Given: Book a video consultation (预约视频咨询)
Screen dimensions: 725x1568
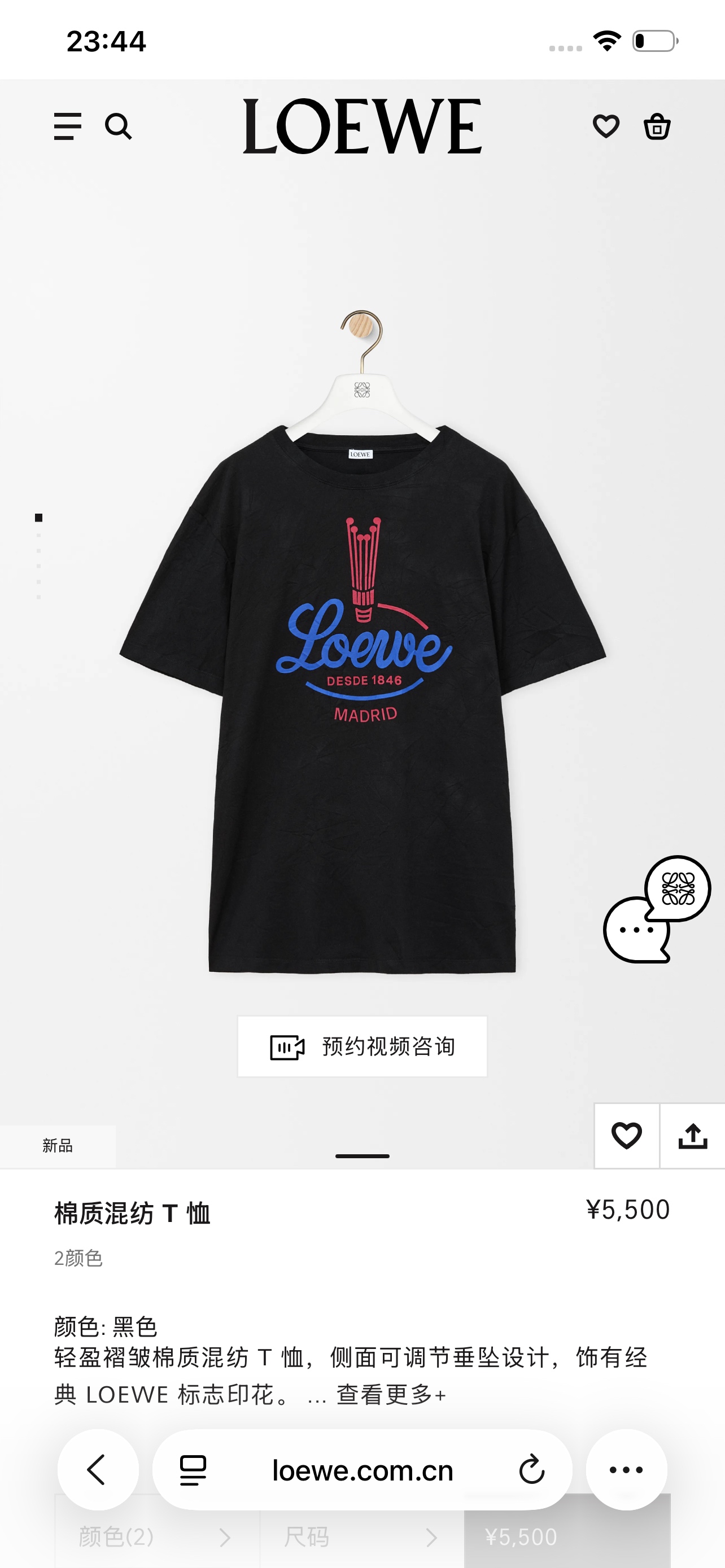Looking at the screenshot, I should pos(362,1046).
